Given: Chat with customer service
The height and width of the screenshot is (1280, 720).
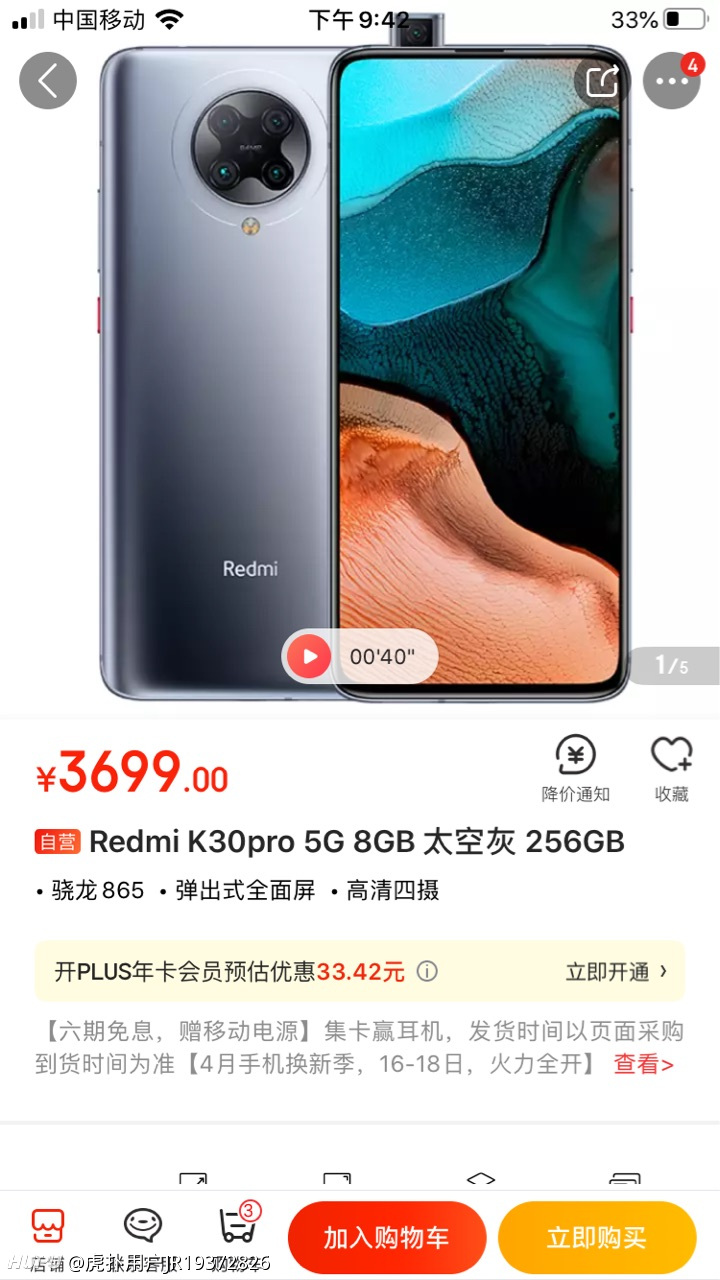Looking at the screenshot, I should point(143,1234).
